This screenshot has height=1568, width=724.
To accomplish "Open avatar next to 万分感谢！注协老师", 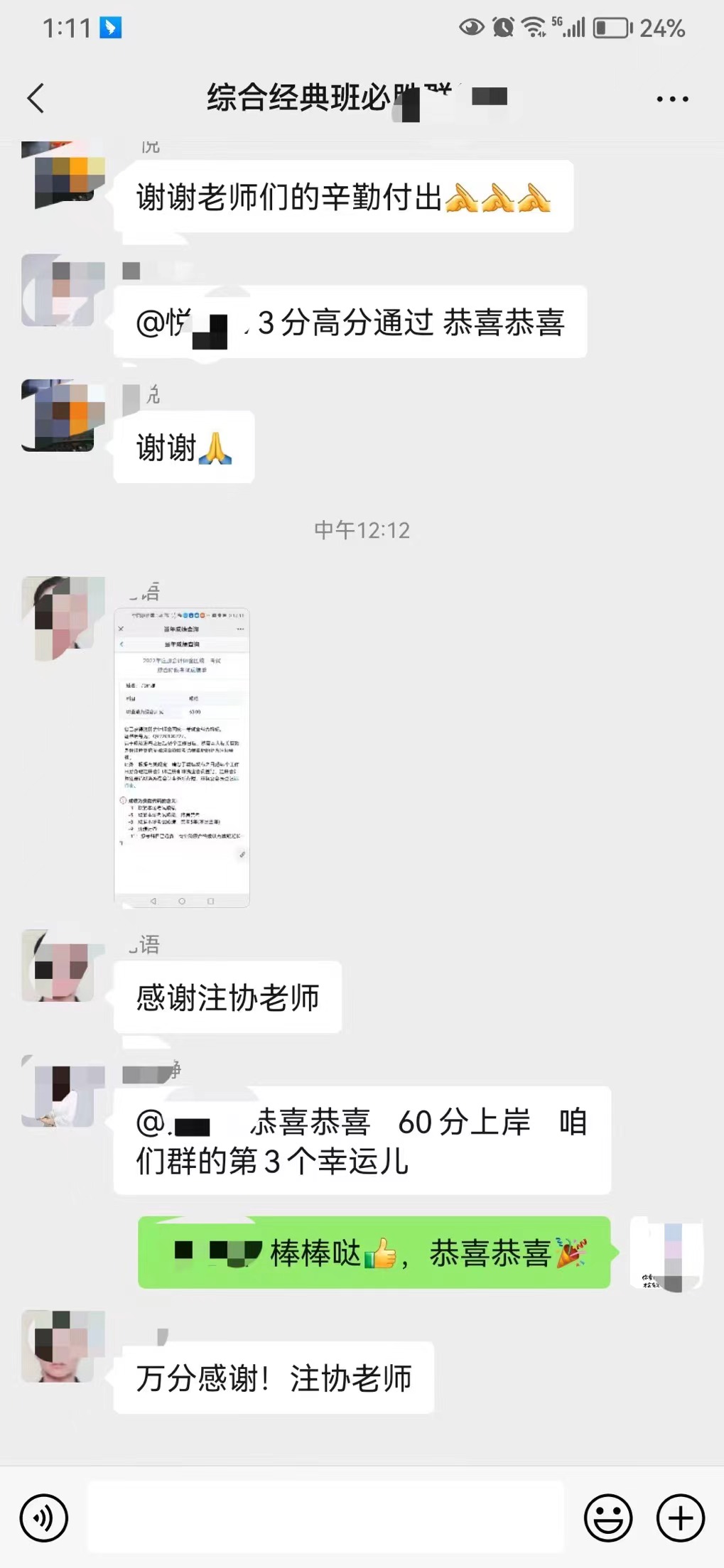I will [x=58, y=1346].
